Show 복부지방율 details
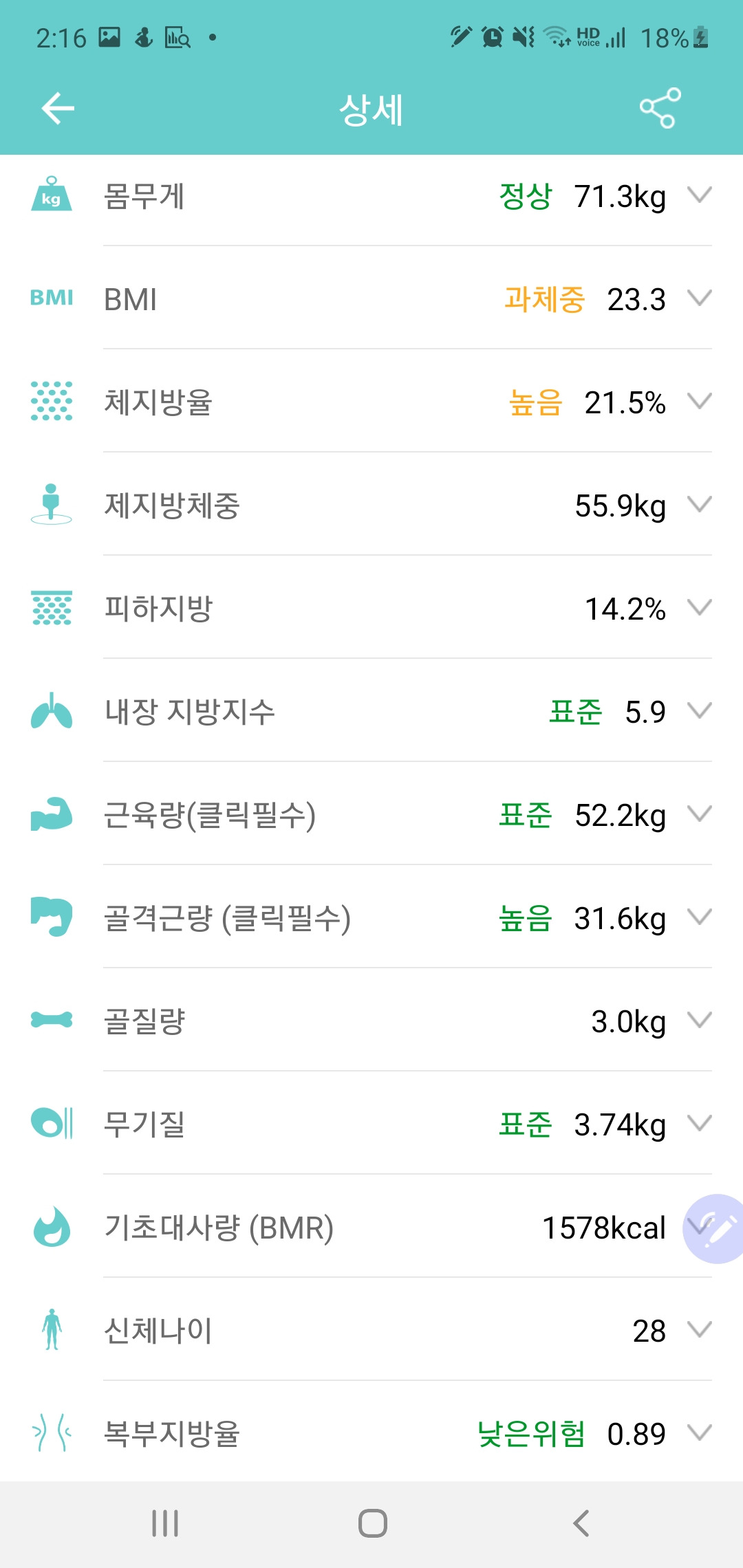 pos(371,1433)
